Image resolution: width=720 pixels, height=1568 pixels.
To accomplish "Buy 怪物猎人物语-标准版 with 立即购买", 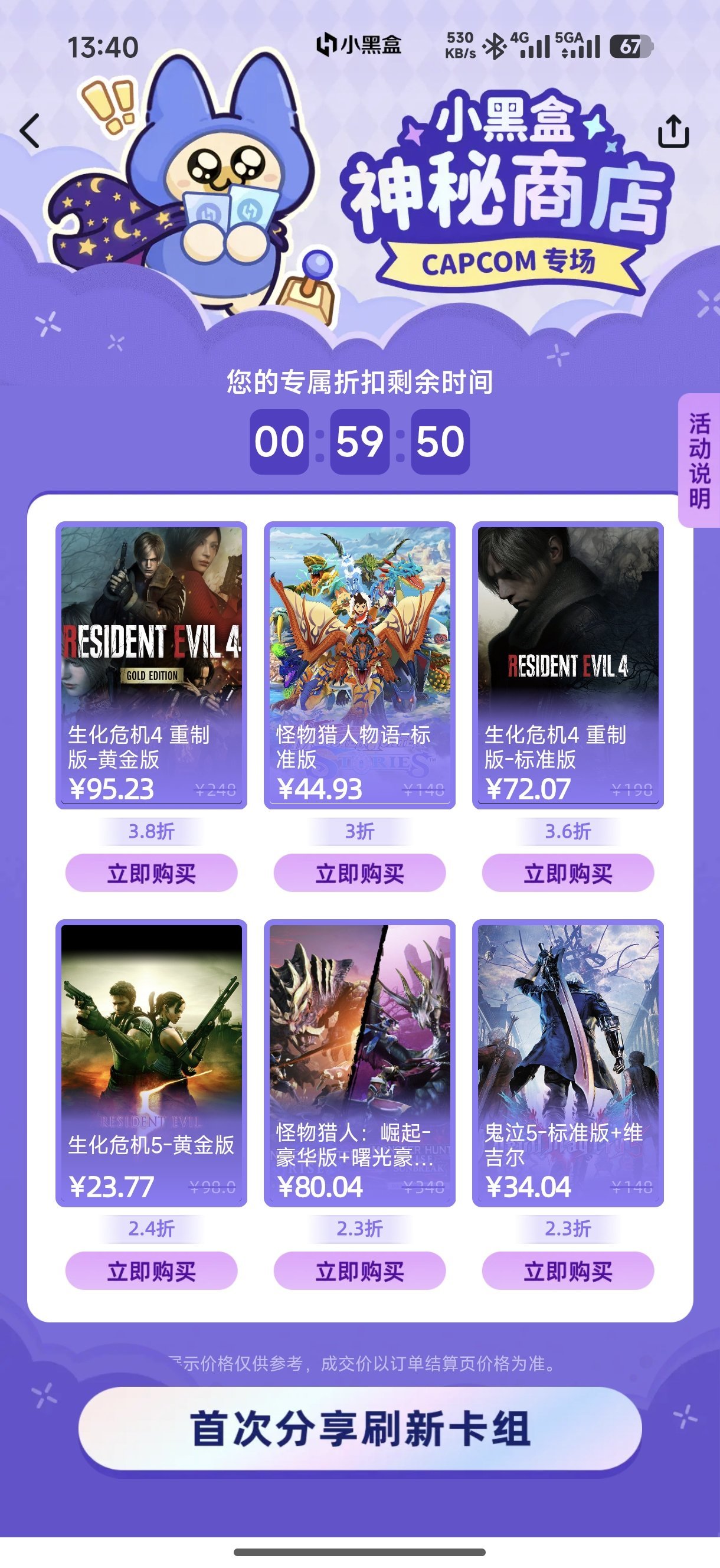I will pos(359,873).
